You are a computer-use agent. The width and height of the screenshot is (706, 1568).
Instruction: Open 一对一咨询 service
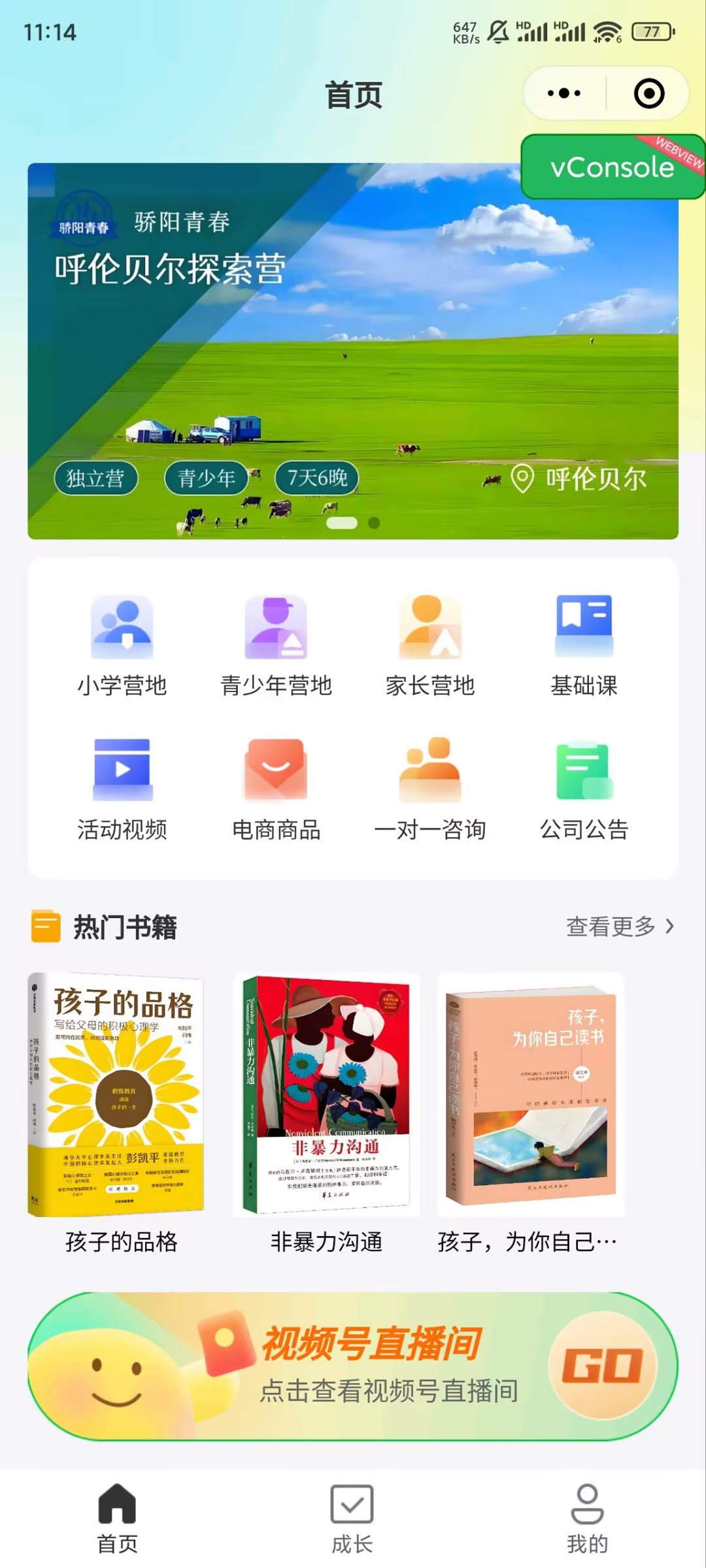point(430,789)
